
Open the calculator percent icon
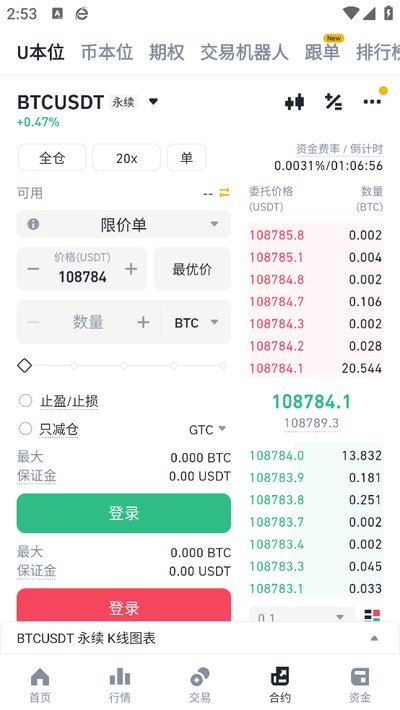(333, 102)
